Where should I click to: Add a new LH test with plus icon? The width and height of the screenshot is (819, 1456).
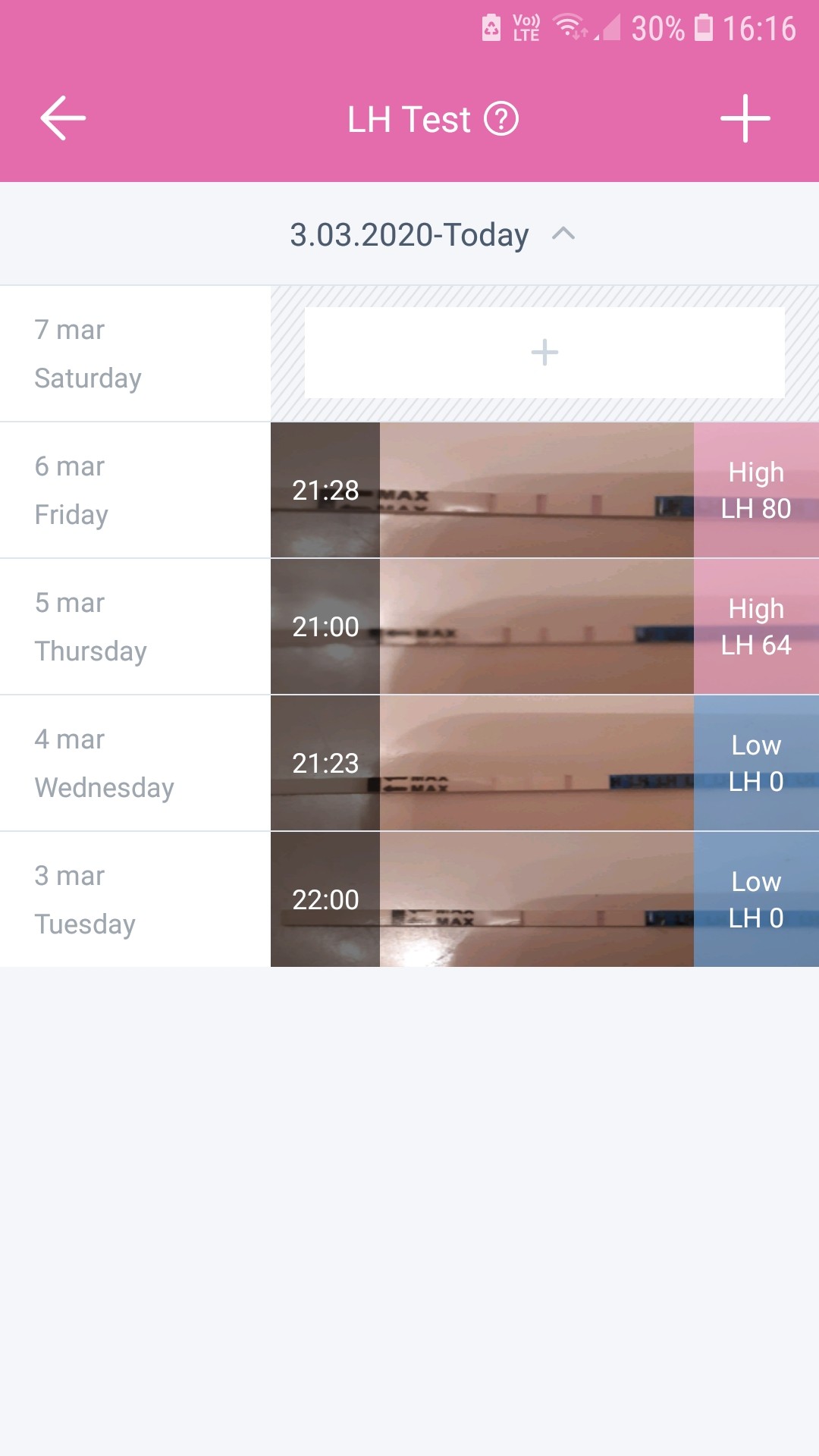click(745, 118)
